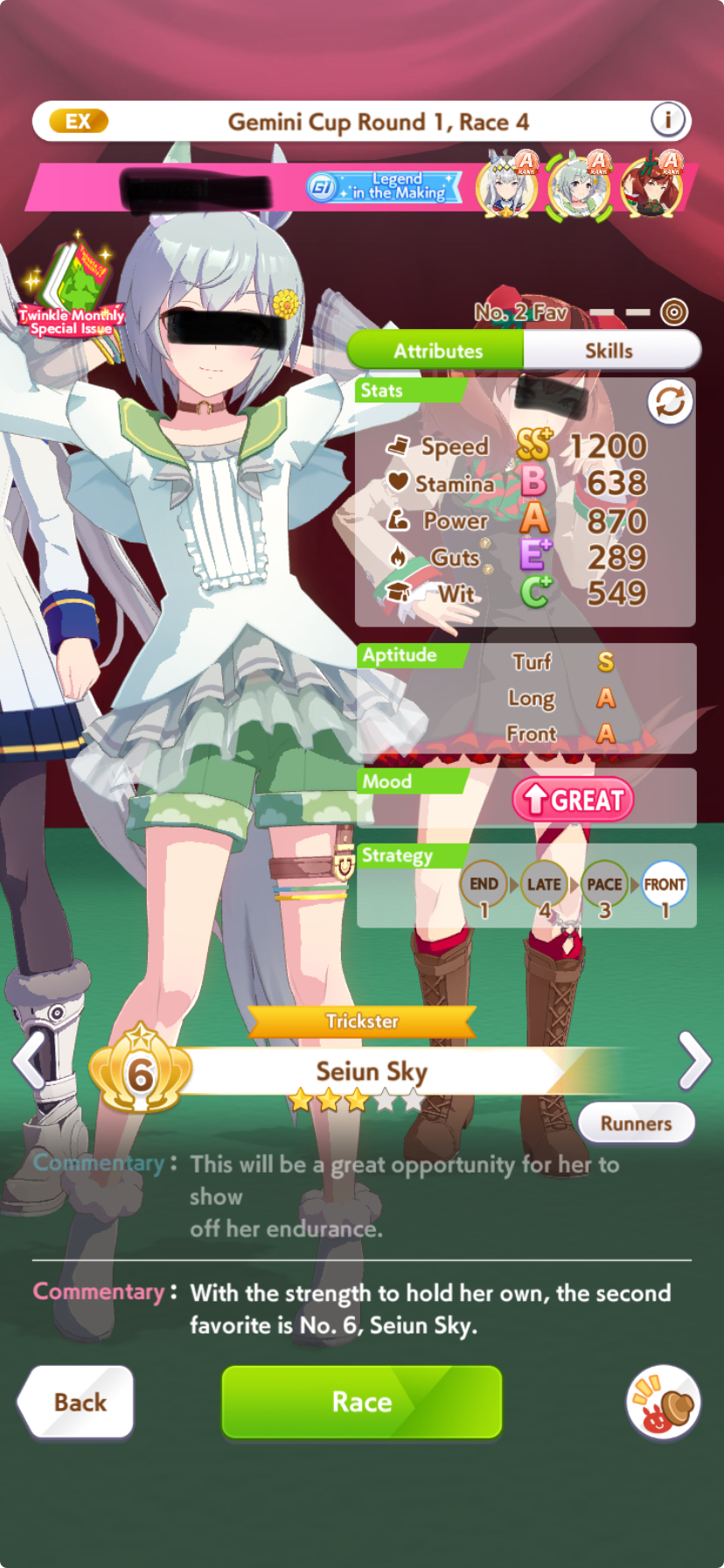The width and height of the screenshot is (724, 1568).
Task: Tap the Back button
Action: tap(77, 1402)
